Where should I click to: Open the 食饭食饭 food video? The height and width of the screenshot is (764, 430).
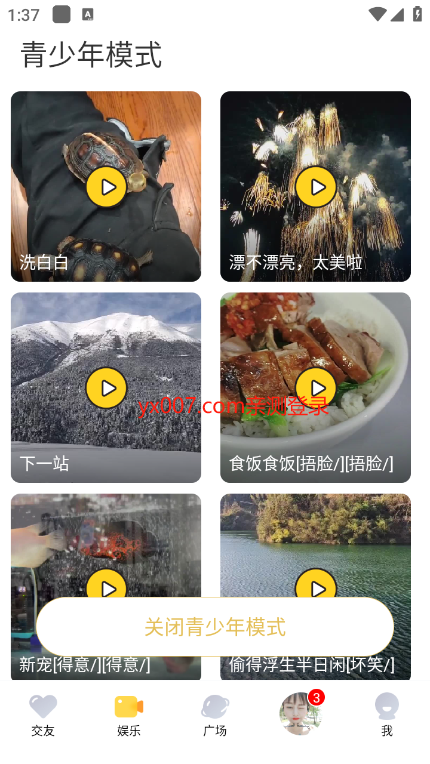(x=316, y=388)
